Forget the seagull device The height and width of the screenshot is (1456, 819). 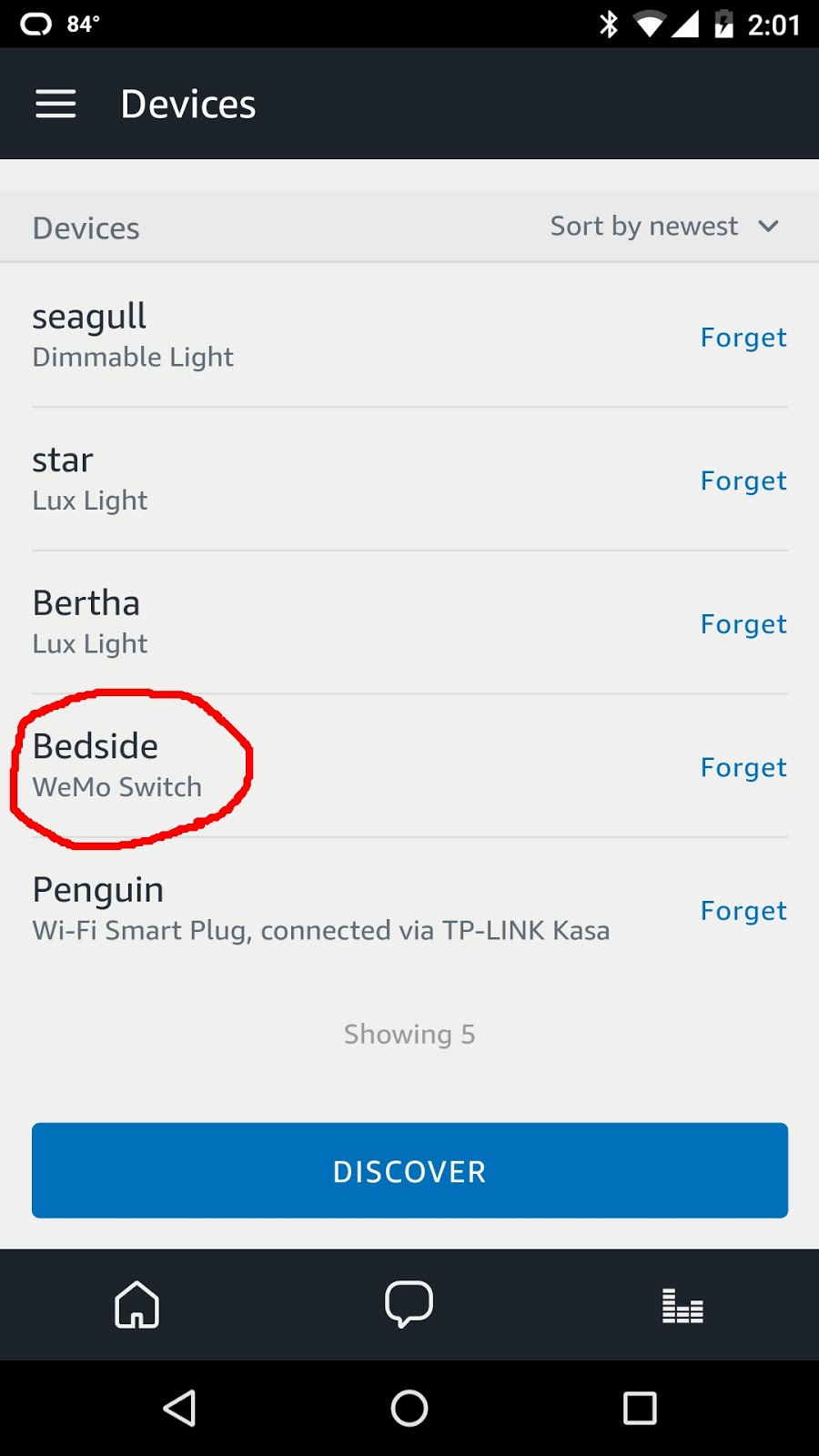(743, 338)
